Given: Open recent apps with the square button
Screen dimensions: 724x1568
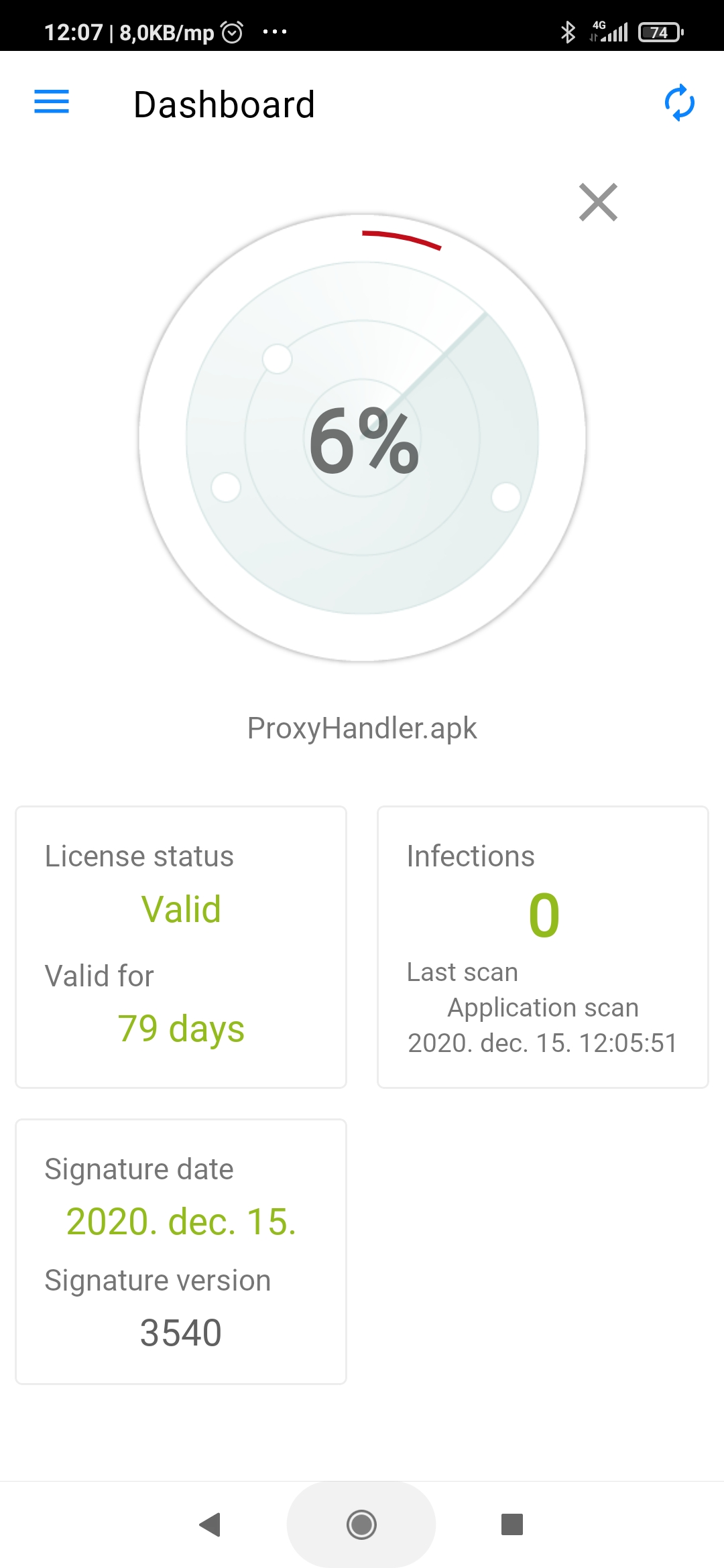Looking at the screenshot, I should [512, 1524].
